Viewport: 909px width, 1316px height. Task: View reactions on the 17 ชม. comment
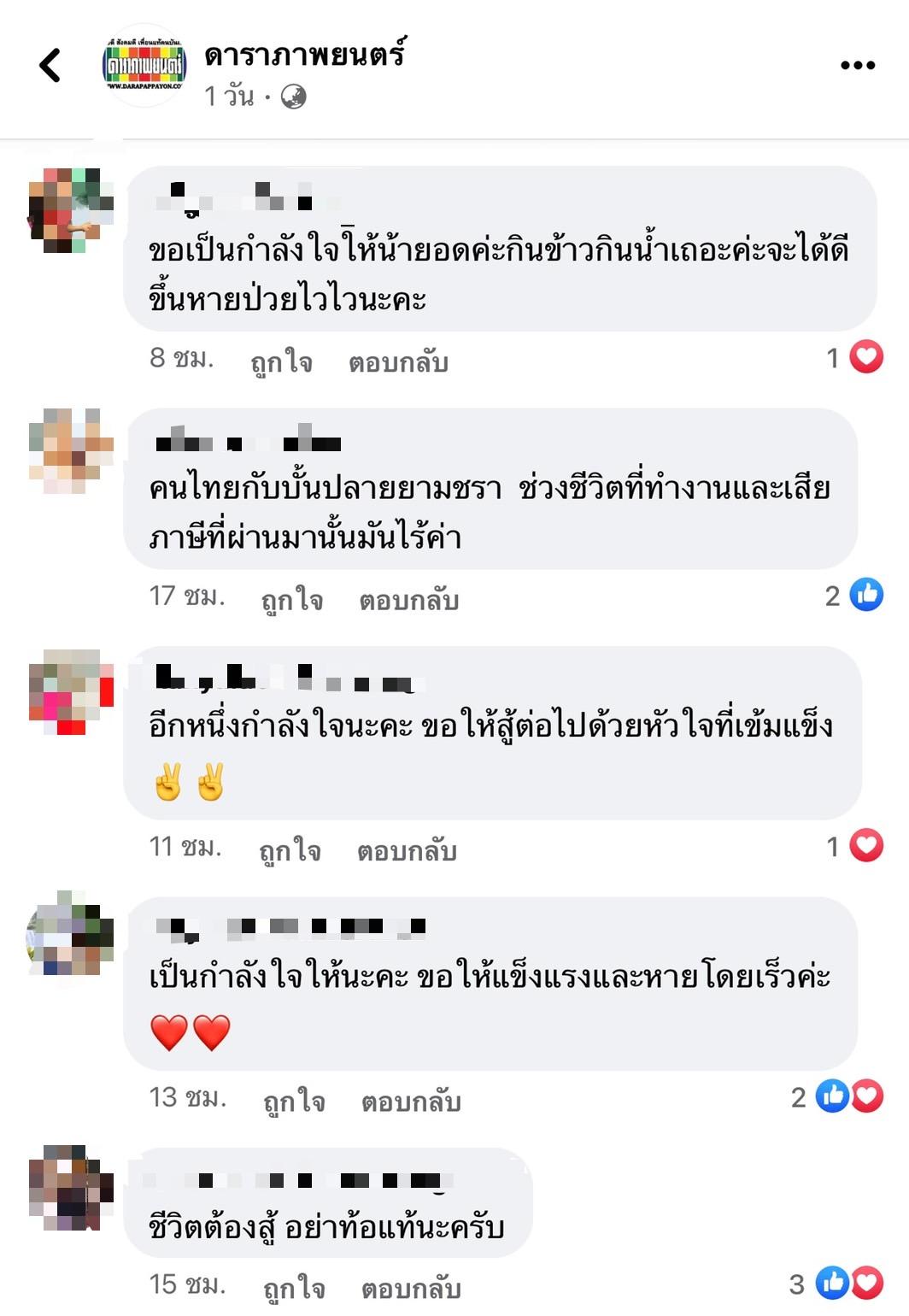tap(855, 596)
